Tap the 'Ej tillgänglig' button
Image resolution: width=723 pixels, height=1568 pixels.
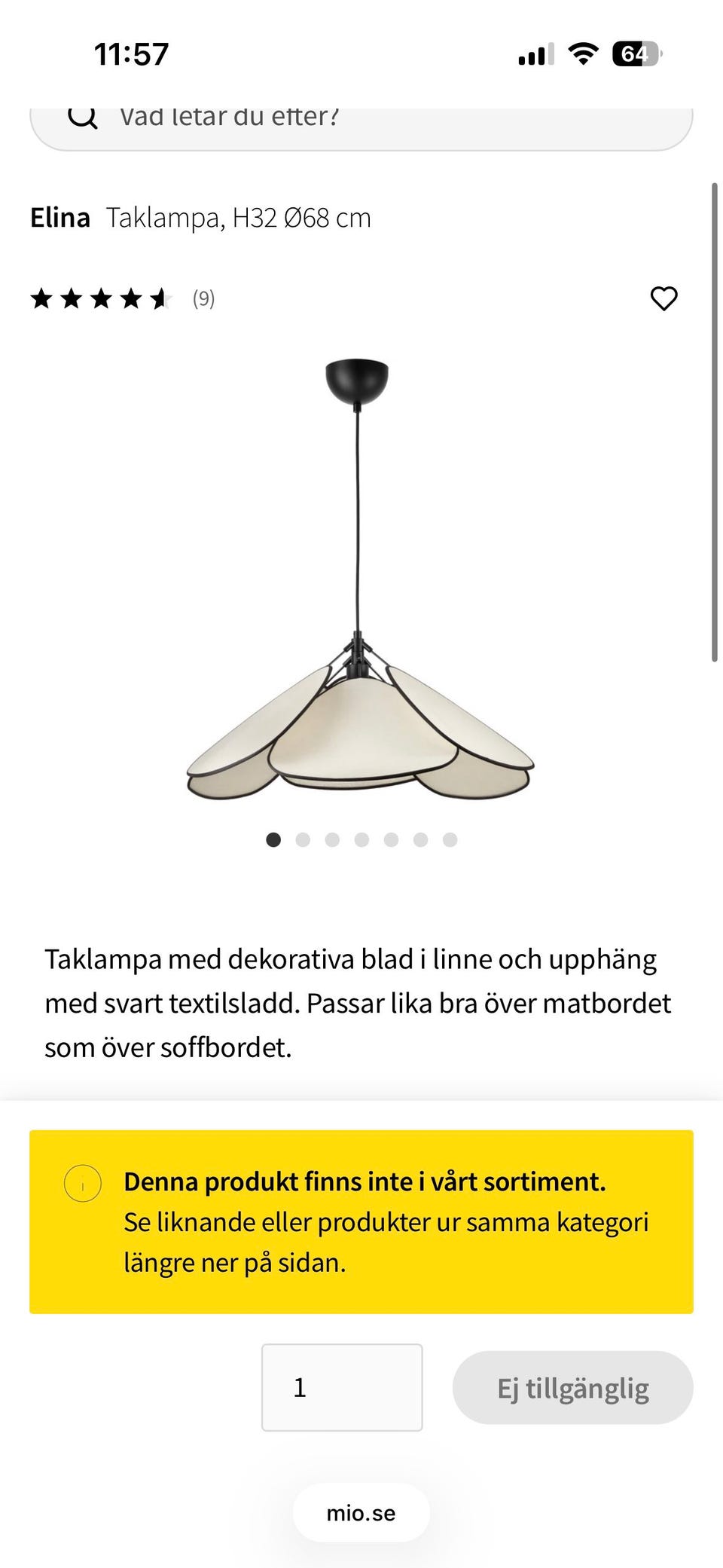pos(572,1387)
